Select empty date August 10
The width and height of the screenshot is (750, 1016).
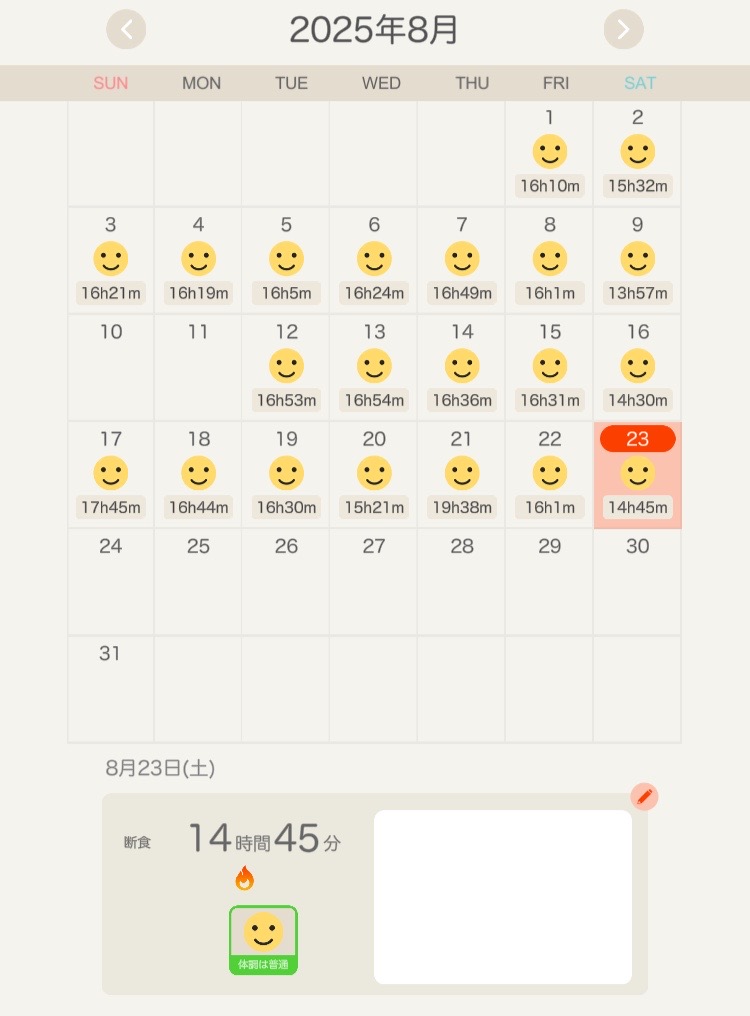click(111, 367)
